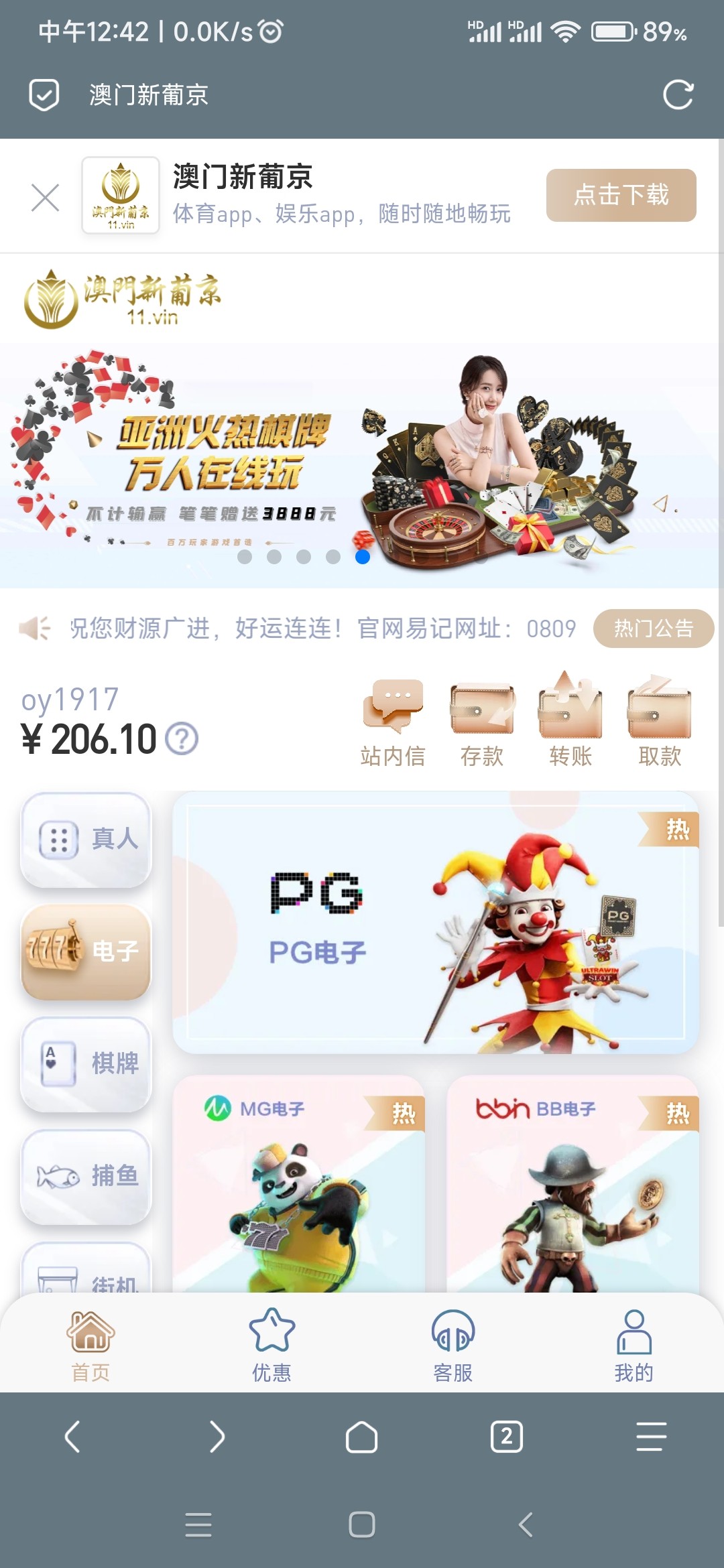The width and height of the screenshot is (724, 1568).
Task: Tap the balance help question mark
Action: pyautogui.click(x=182, y=739)
